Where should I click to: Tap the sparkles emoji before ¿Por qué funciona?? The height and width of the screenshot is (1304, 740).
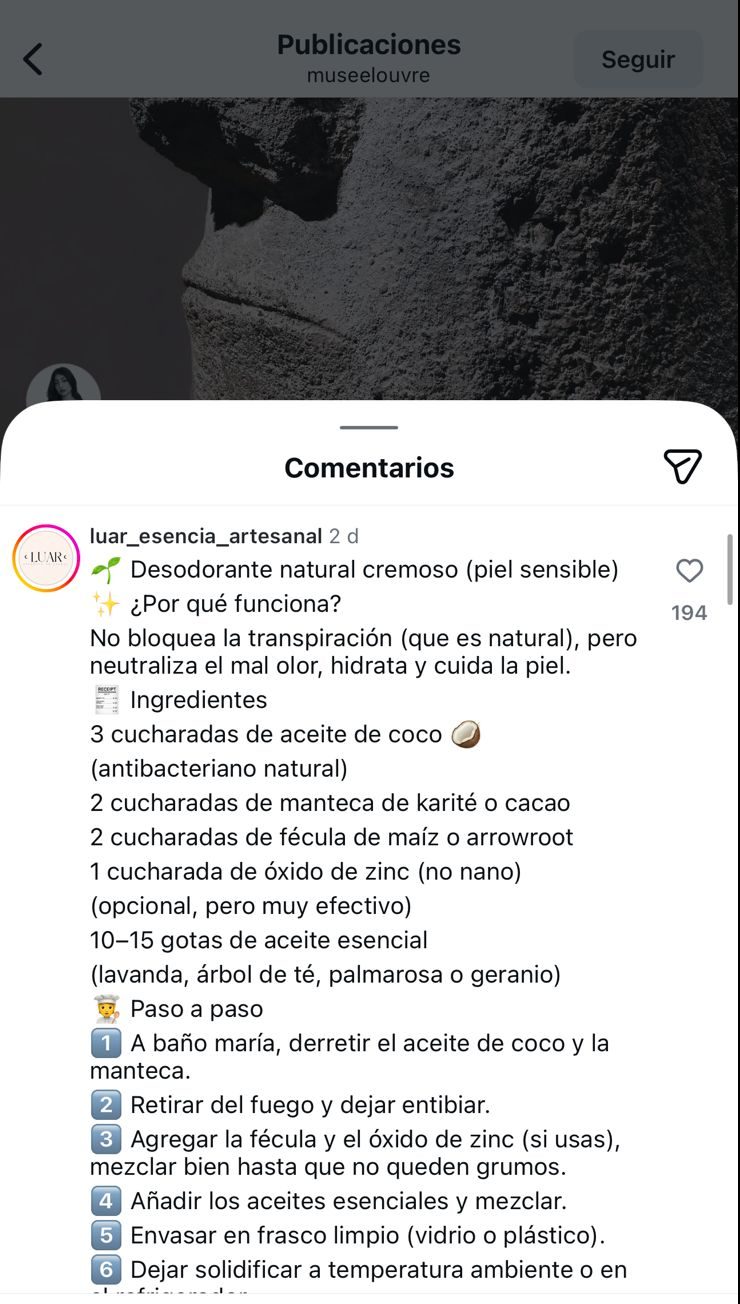(x=104, y=604)
